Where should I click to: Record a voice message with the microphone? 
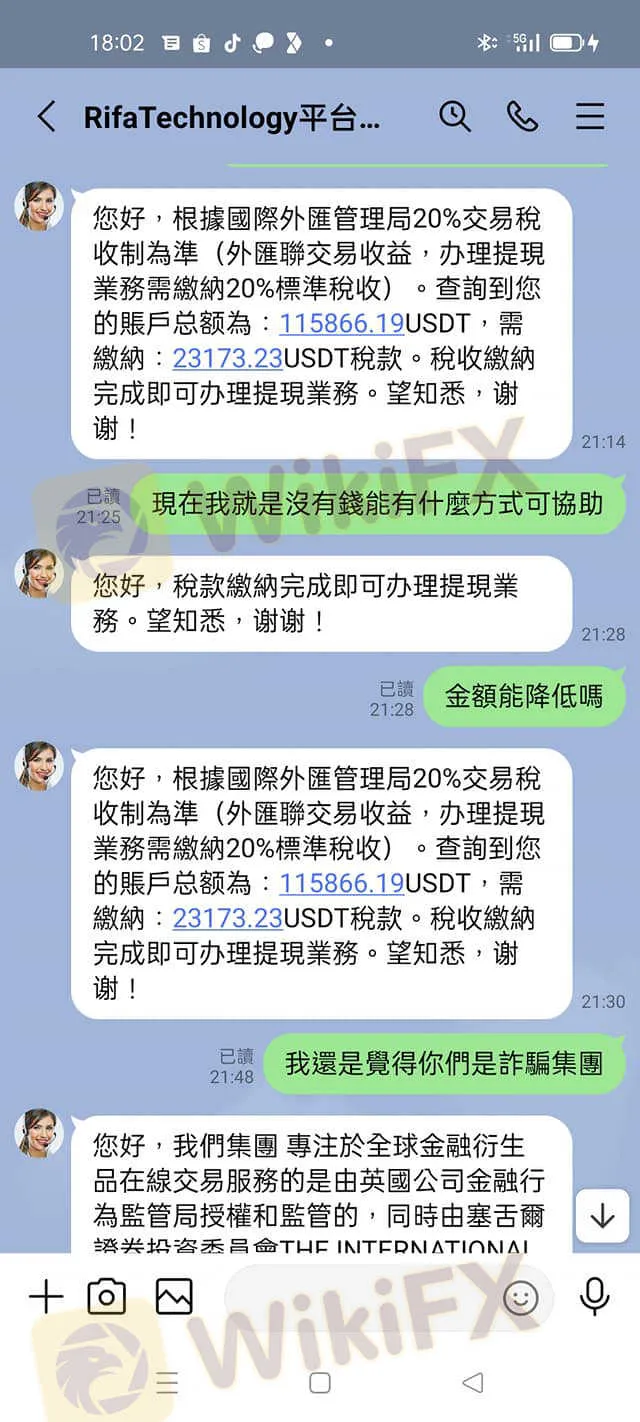click(595, 1297)
